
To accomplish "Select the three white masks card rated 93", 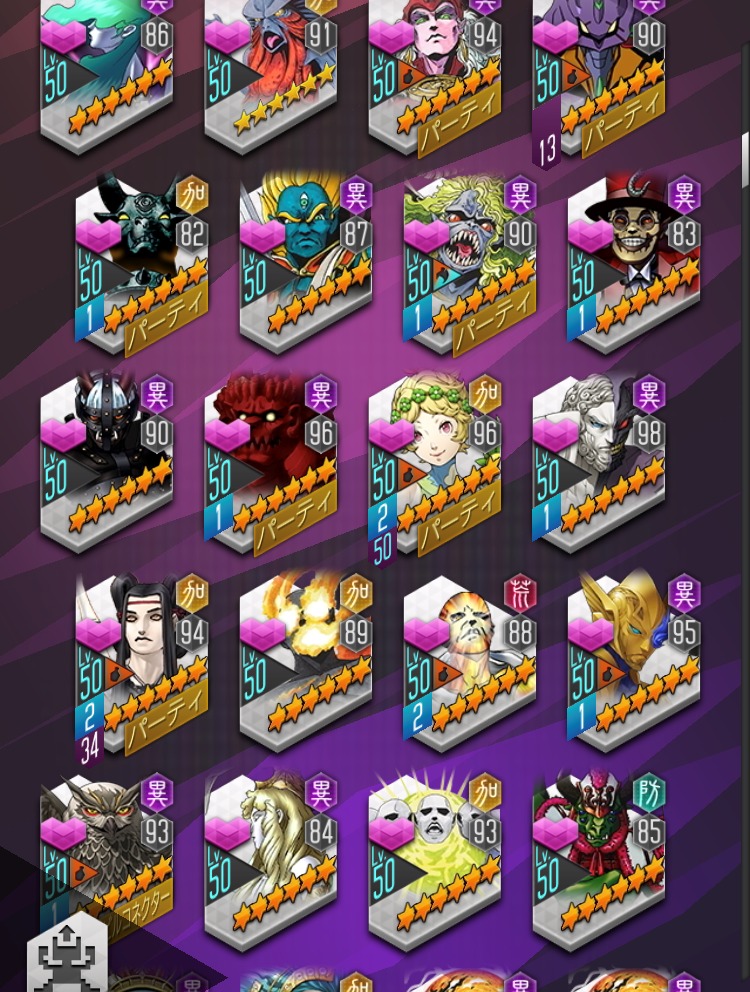I will [434, 860].
